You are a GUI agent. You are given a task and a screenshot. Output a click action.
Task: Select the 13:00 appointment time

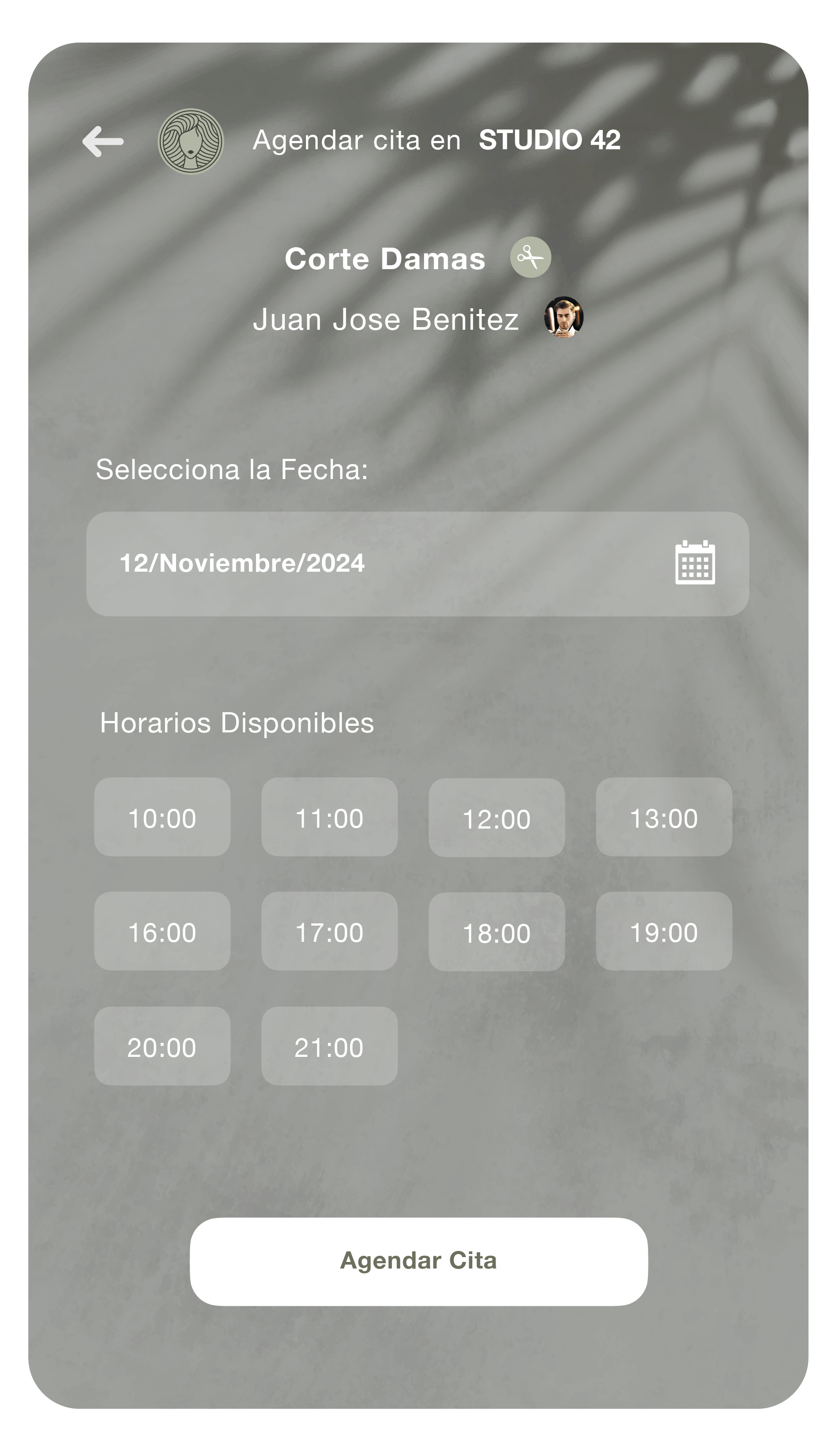(664, 817)
